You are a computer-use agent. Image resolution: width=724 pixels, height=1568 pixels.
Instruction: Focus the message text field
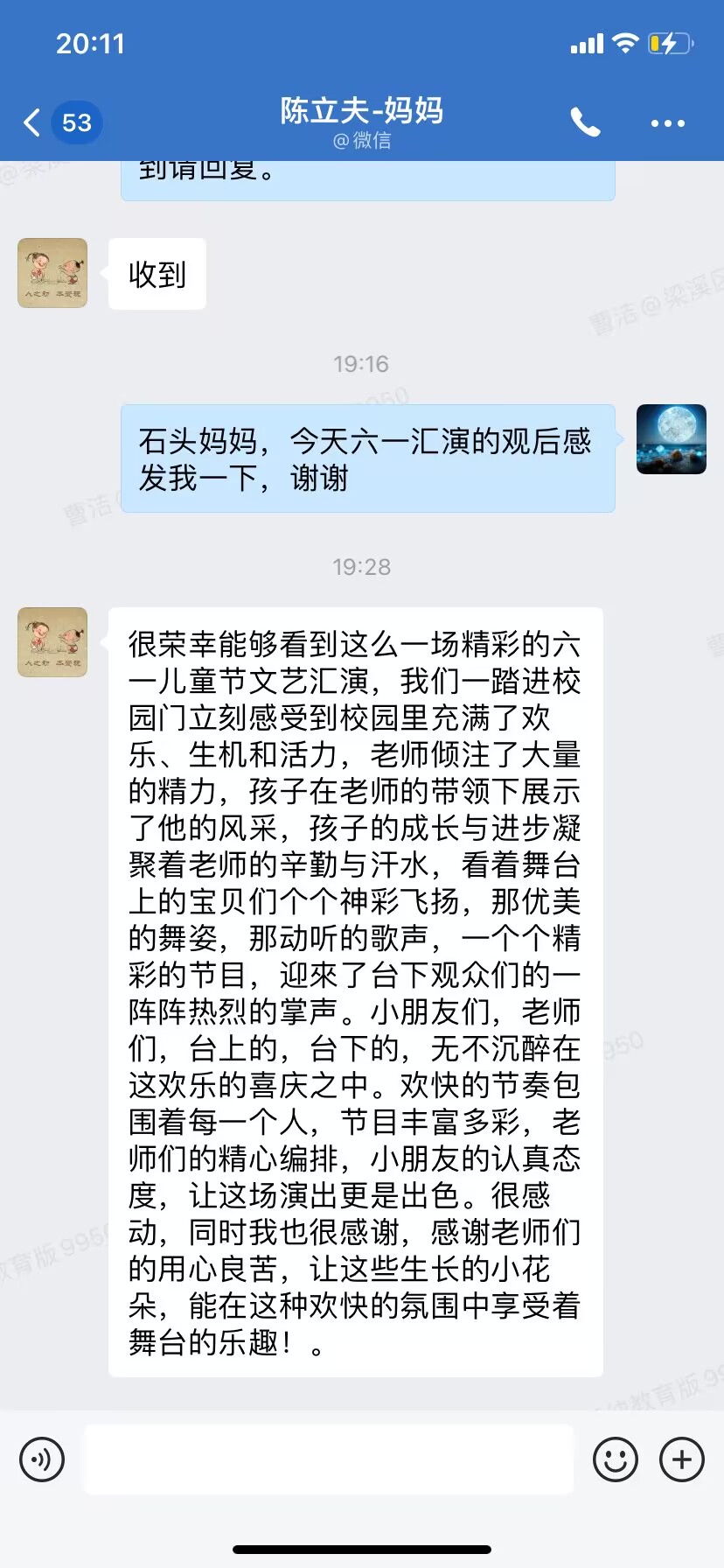[x=328, y=1459]
